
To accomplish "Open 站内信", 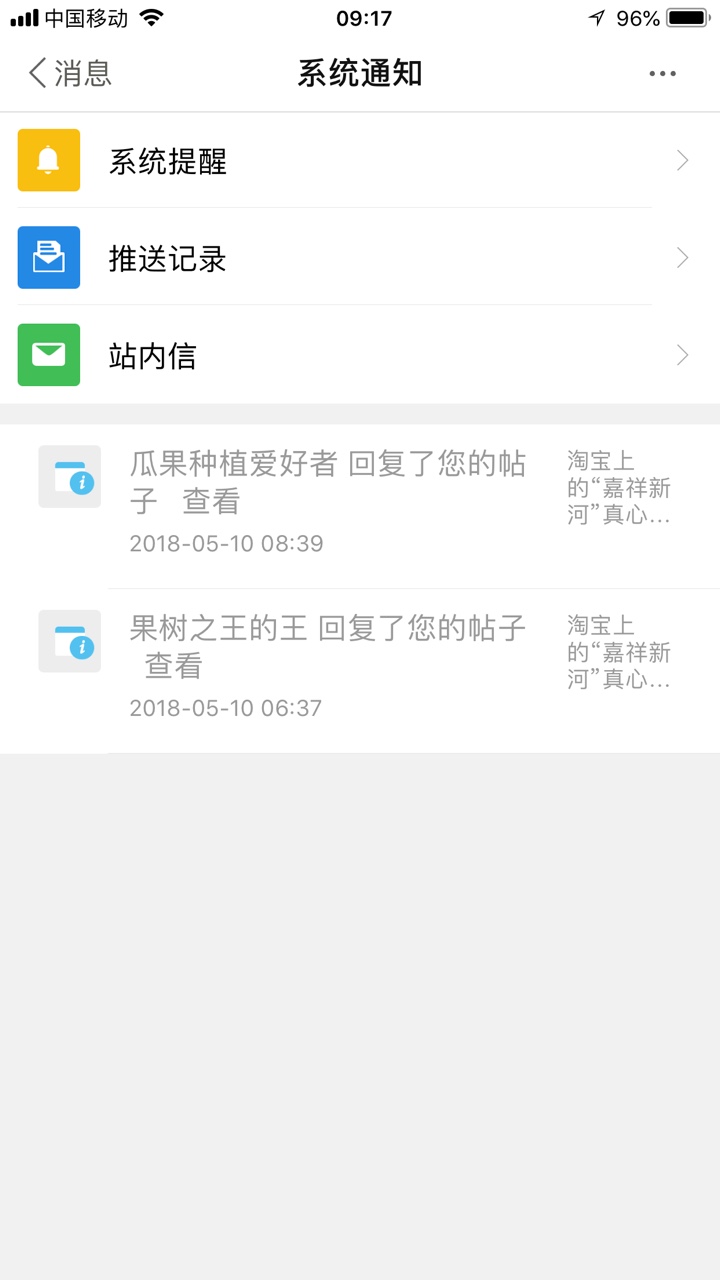I will pos(360,355).
